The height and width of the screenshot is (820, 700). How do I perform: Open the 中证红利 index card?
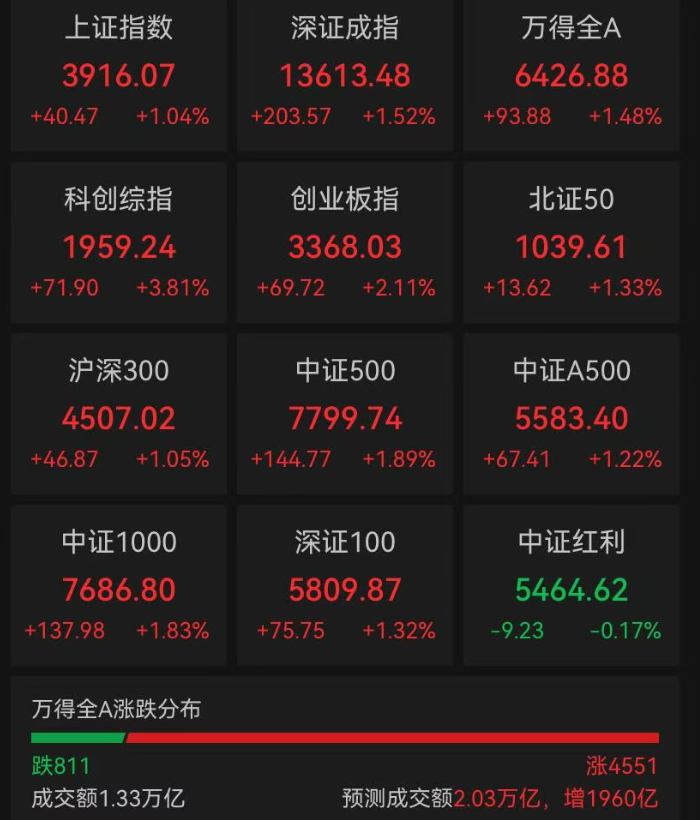point(571,585)
